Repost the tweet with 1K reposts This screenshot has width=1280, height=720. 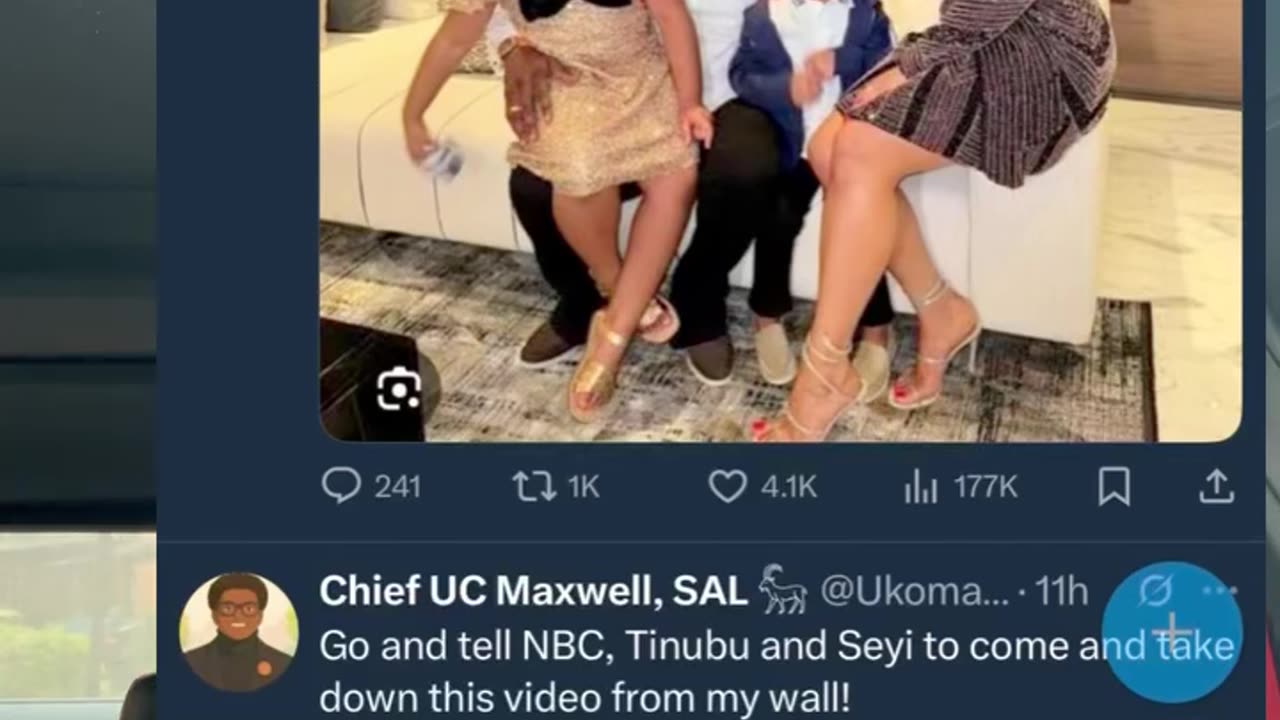coord(533,487)
